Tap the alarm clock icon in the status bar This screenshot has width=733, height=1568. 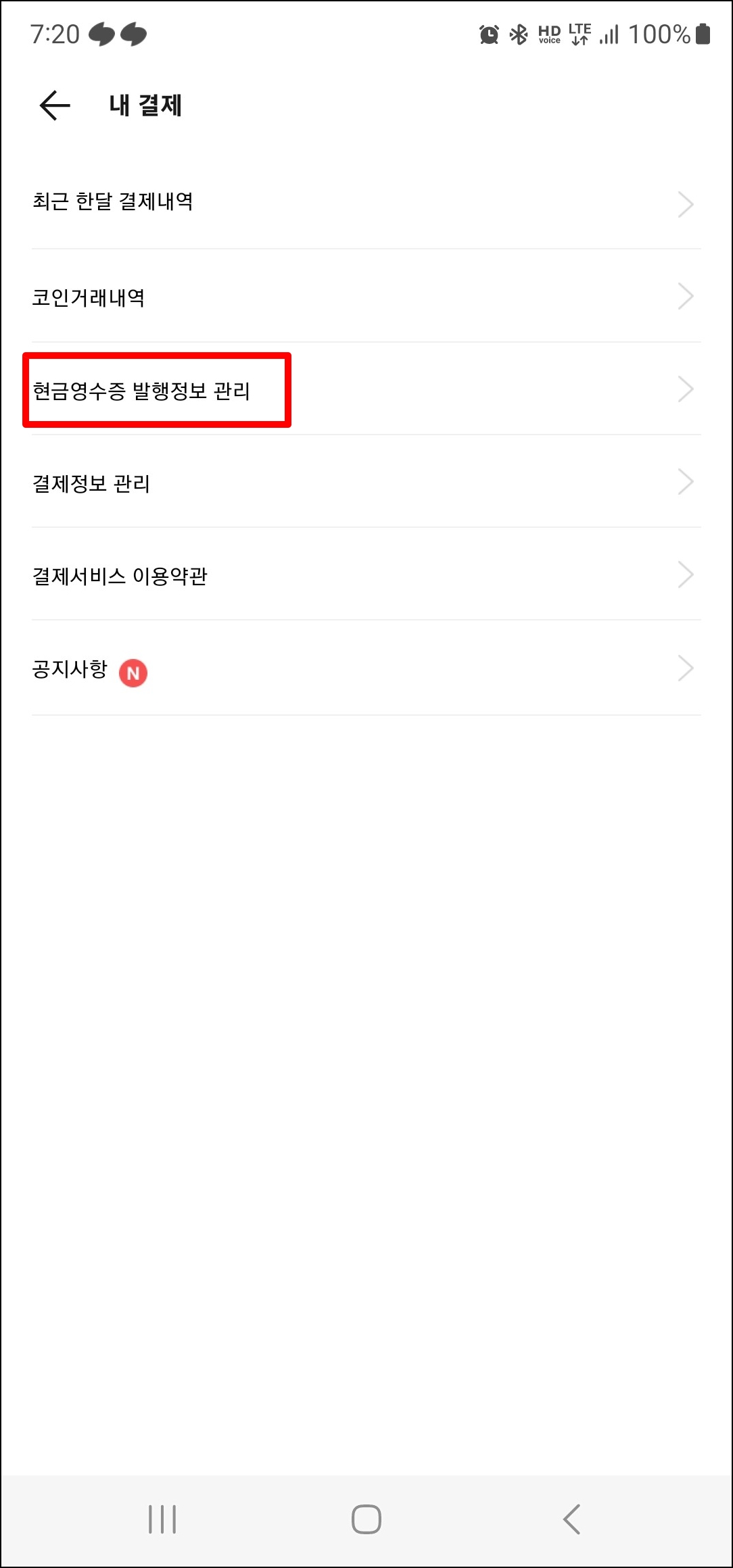[488, 34]
